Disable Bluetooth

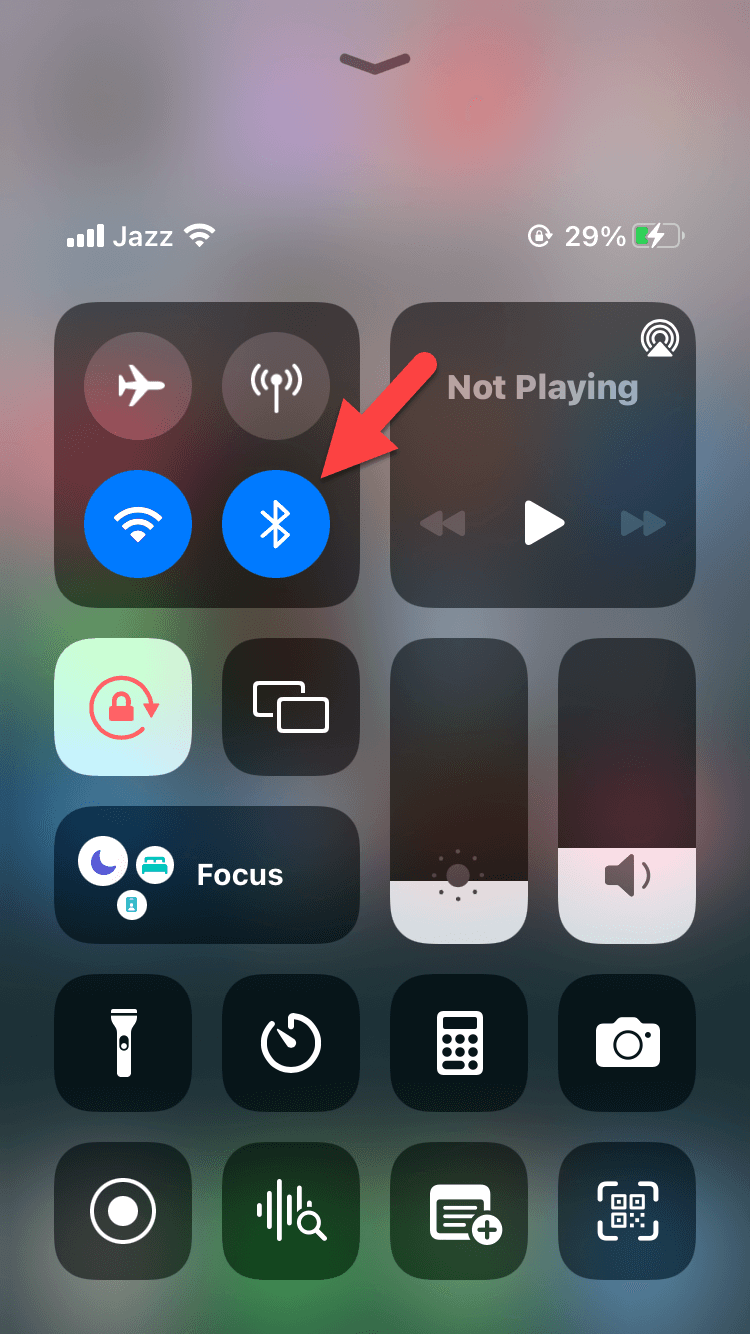point(275,523)
